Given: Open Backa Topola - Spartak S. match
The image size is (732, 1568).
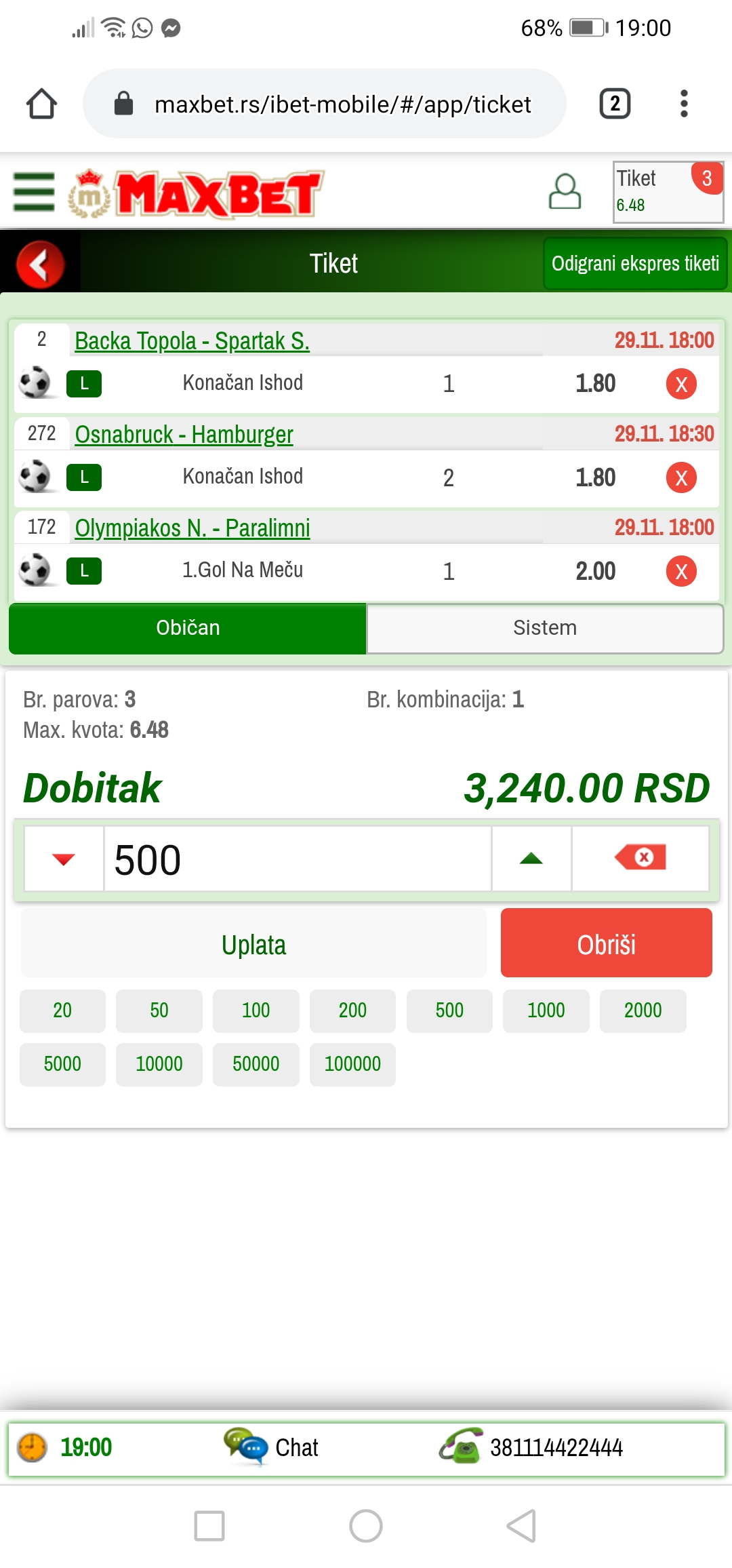Looking at the screenshot, I should tap(192, 340).
